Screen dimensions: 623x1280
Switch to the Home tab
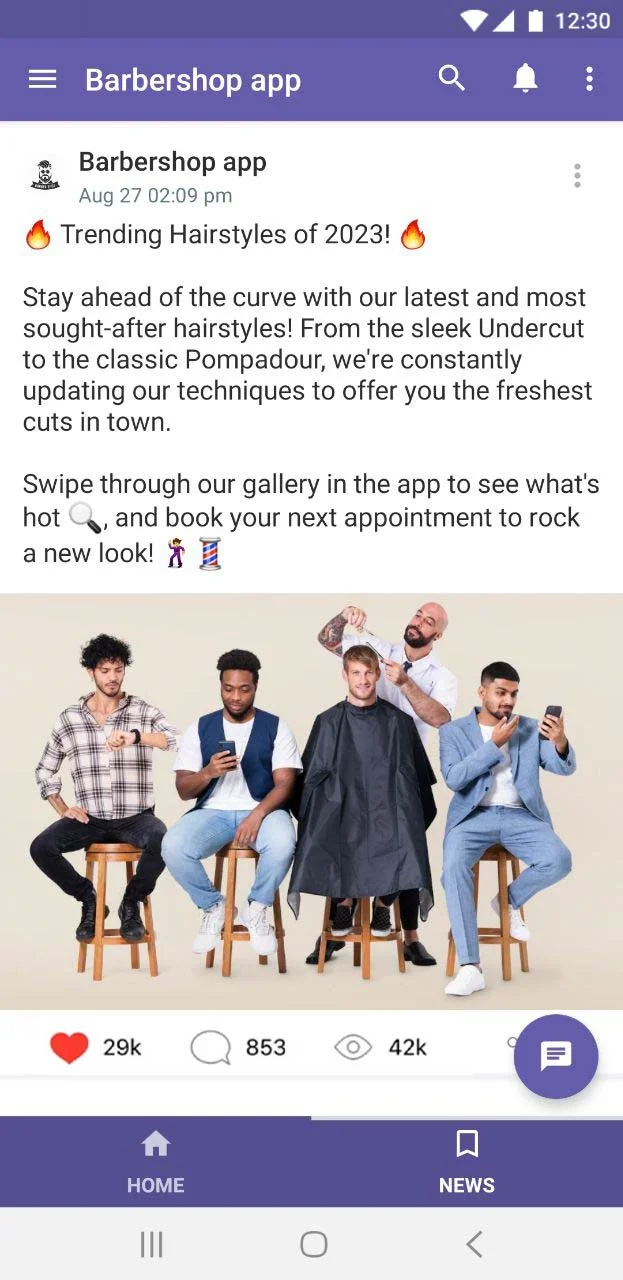[x=155, y=1162]
